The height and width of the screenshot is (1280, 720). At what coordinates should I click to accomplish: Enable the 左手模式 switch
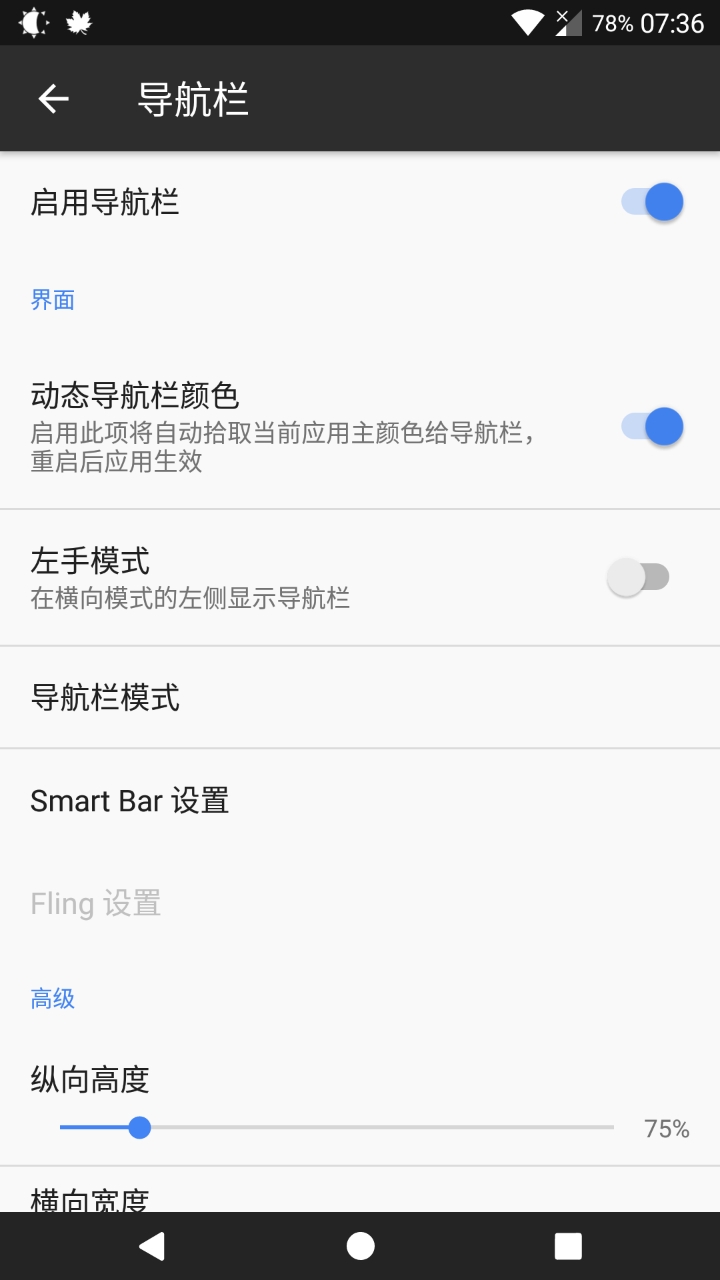638,577
